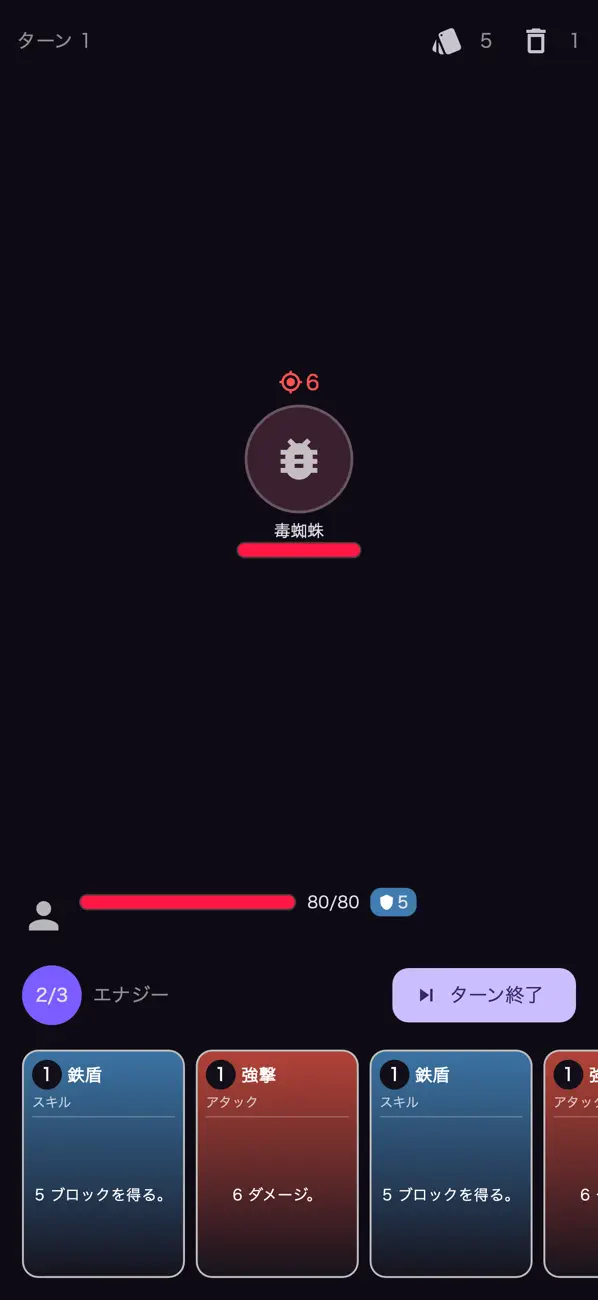Open the draw pile deck icon
This screenshot has height=1300, width=598.
point(446,41)
